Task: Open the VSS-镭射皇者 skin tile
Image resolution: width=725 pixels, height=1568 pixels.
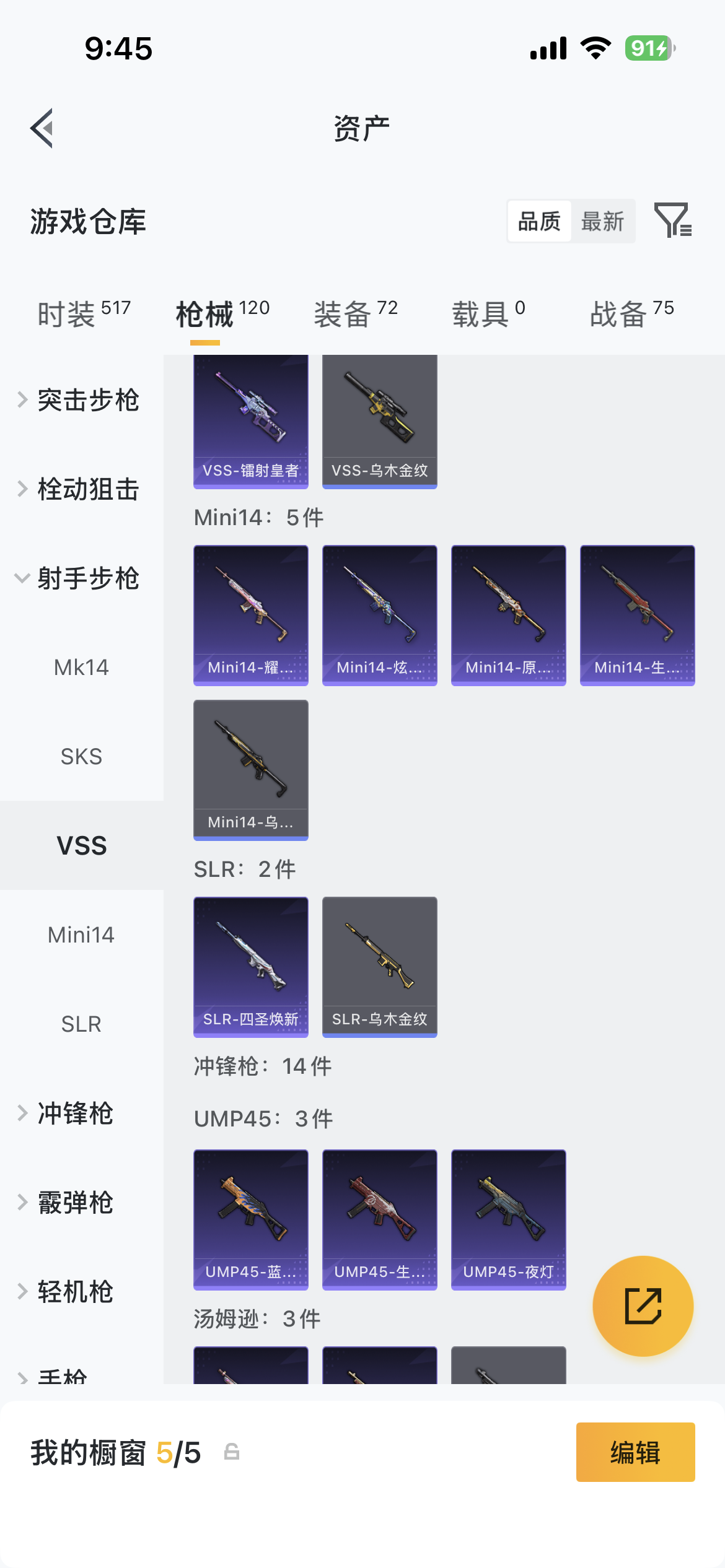Action: pyautogui.click(x=251, y=421)
